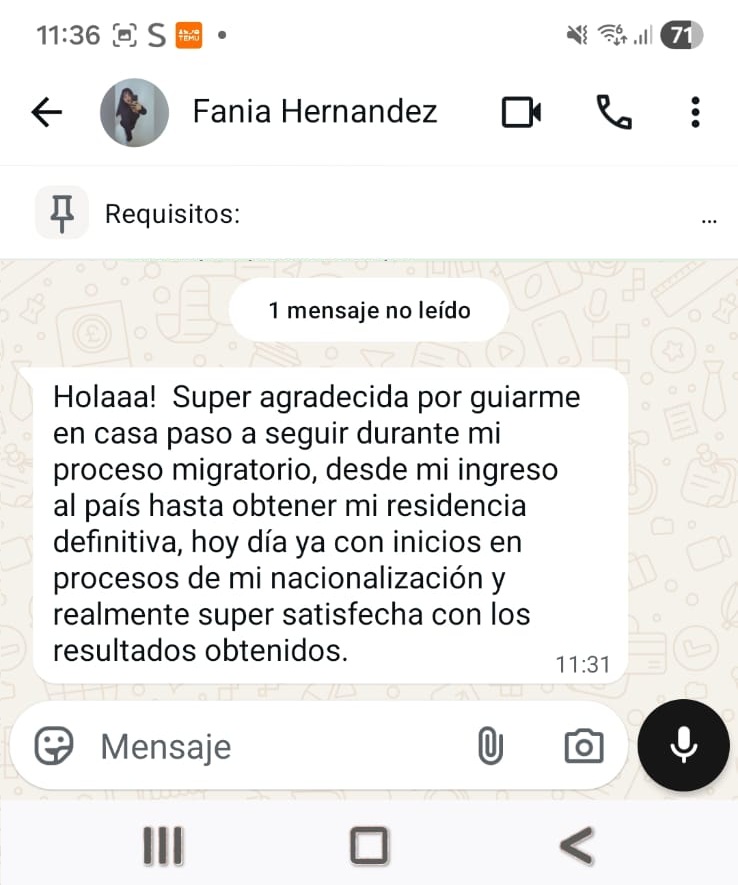Tap the Android home button
Screen dimensions: 738x885
369,844
